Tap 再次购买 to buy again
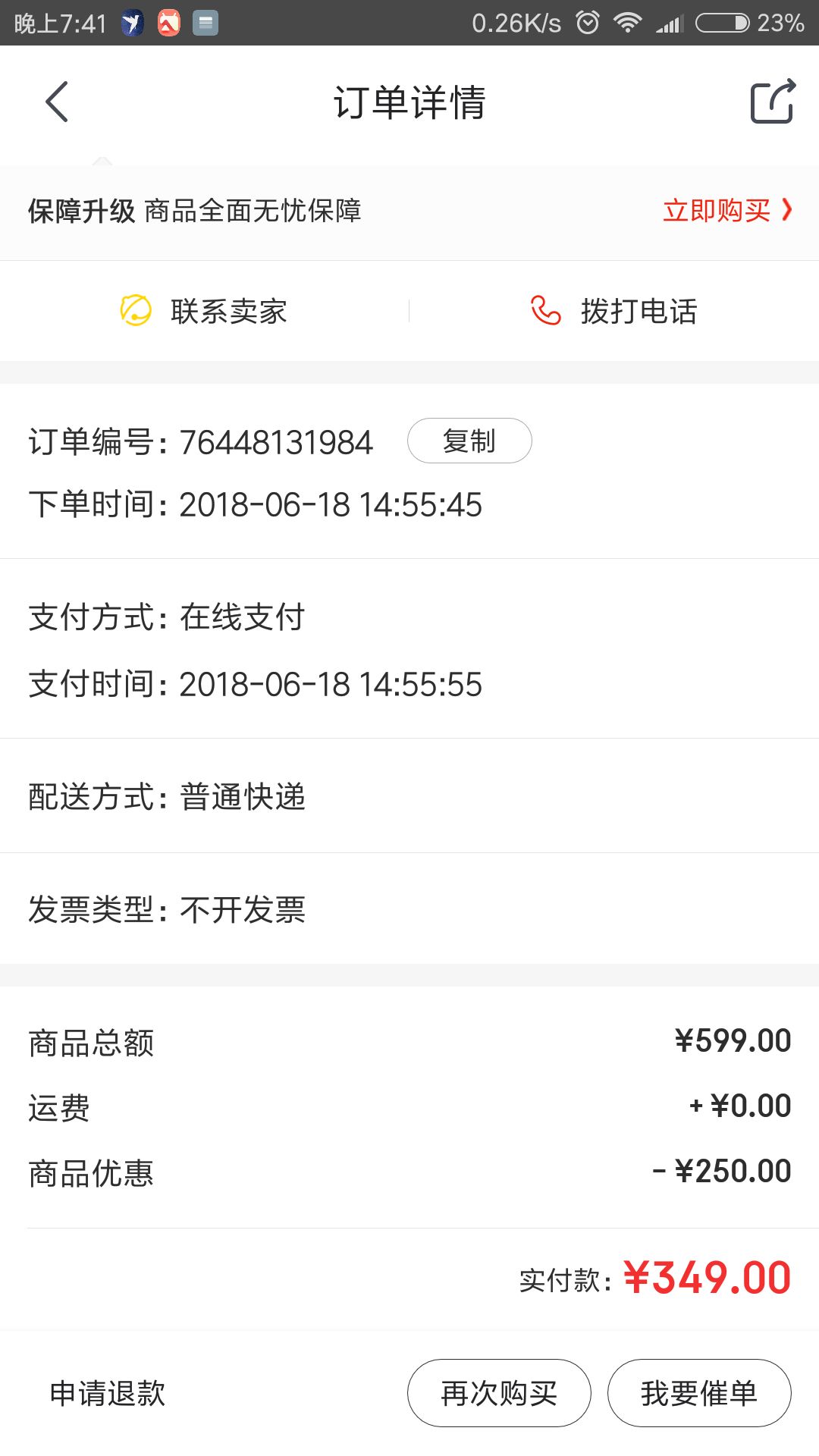The width and height of the screenshot is (819, 1456). tap(497, 1392)
